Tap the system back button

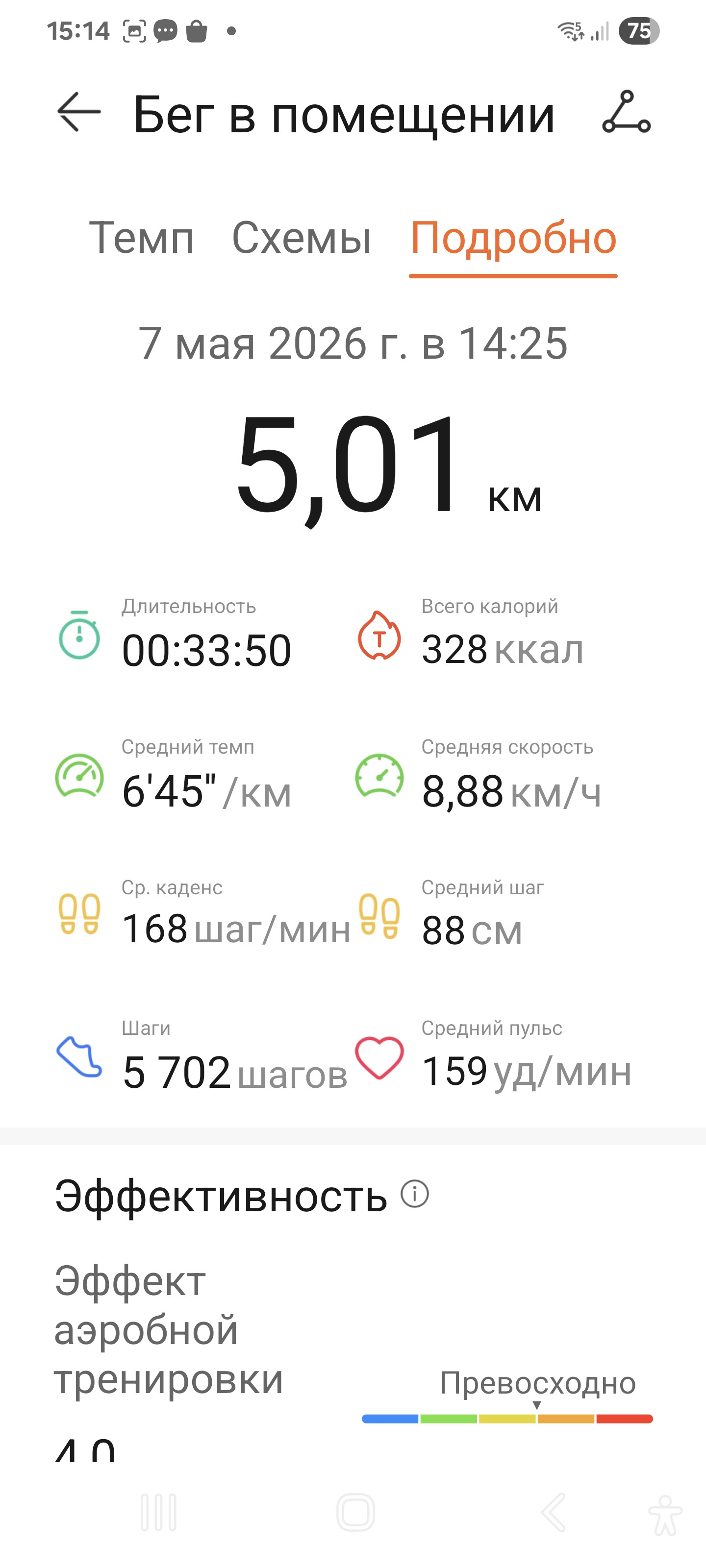click(553, 1512)
